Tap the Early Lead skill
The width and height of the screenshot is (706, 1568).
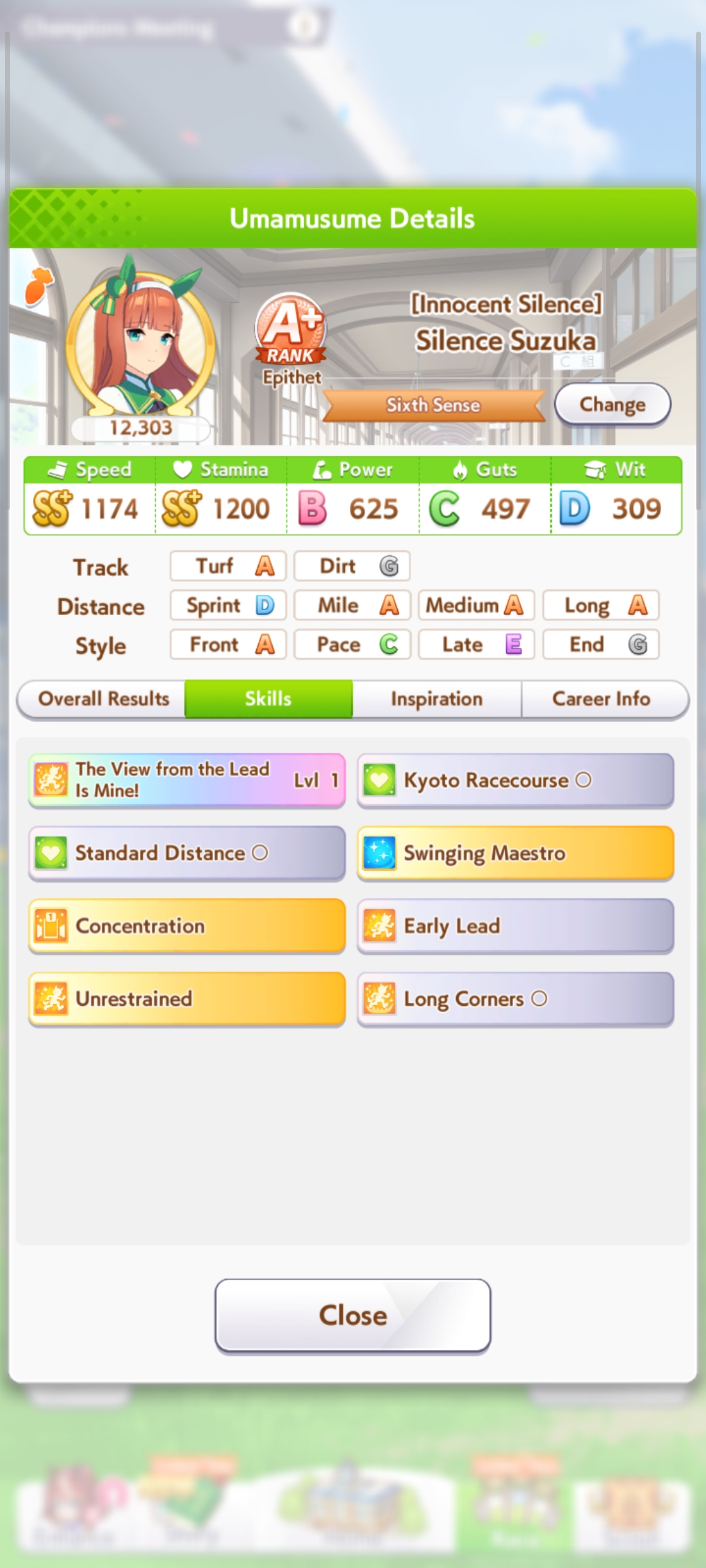coord(516,926)
